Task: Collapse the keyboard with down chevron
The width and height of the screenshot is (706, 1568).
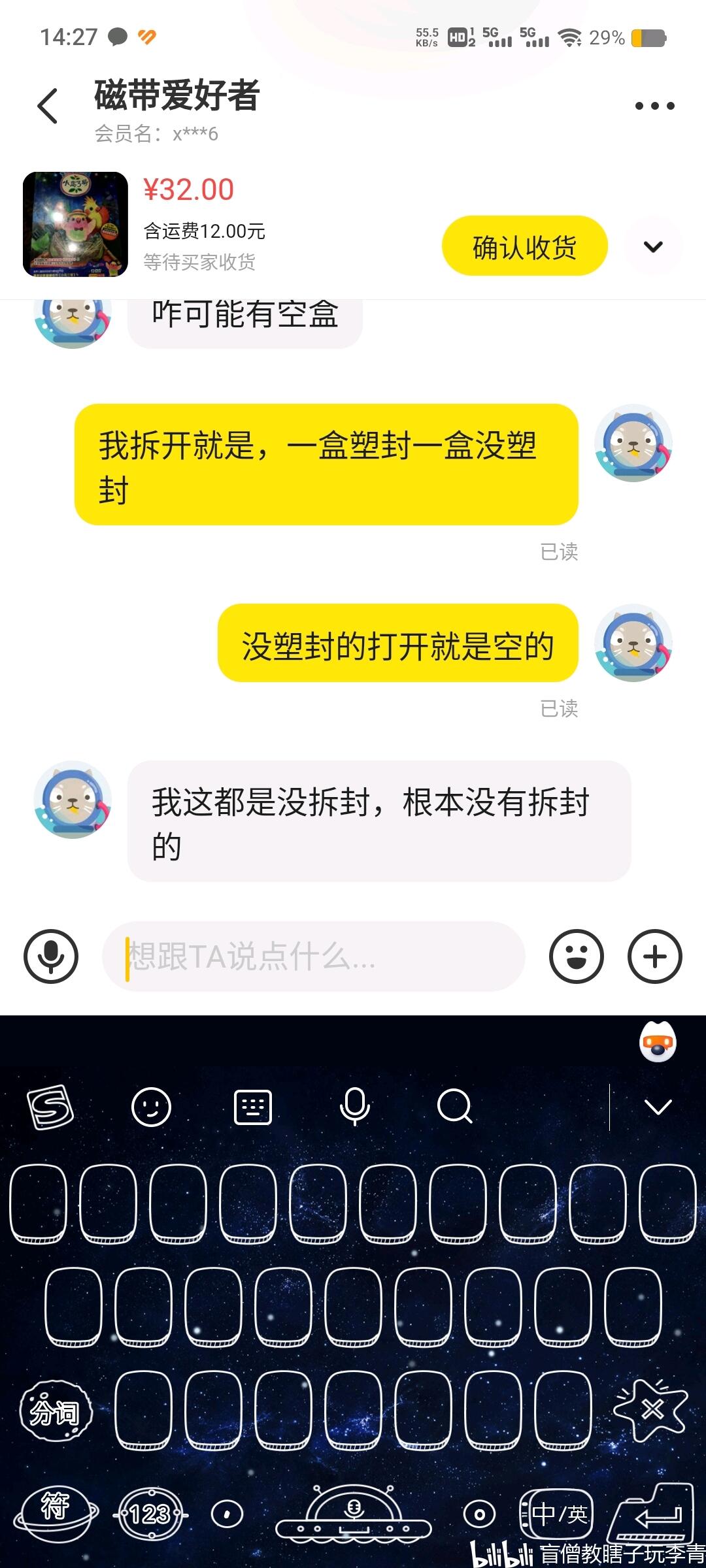Action: click(658, 1107)
